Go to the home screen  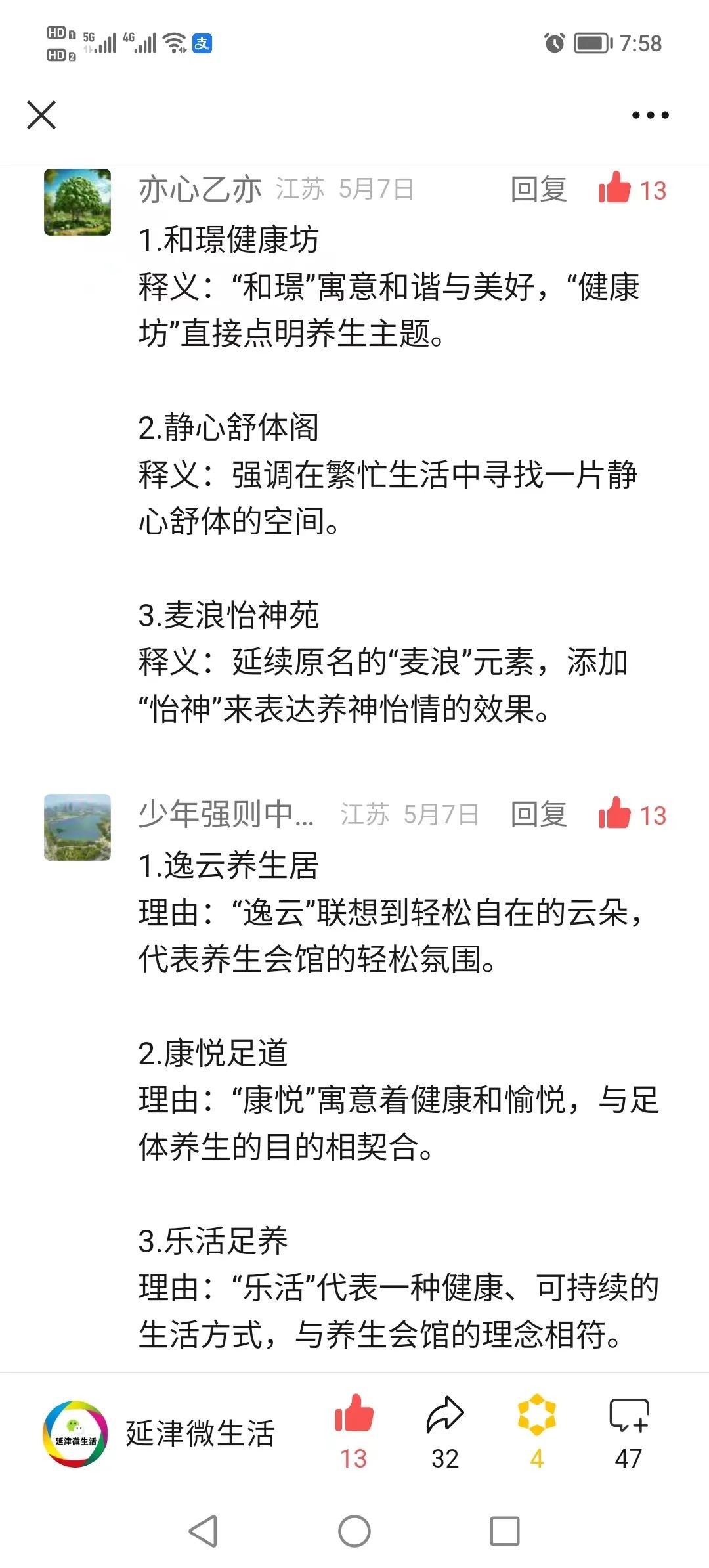tap(354, 1531)
